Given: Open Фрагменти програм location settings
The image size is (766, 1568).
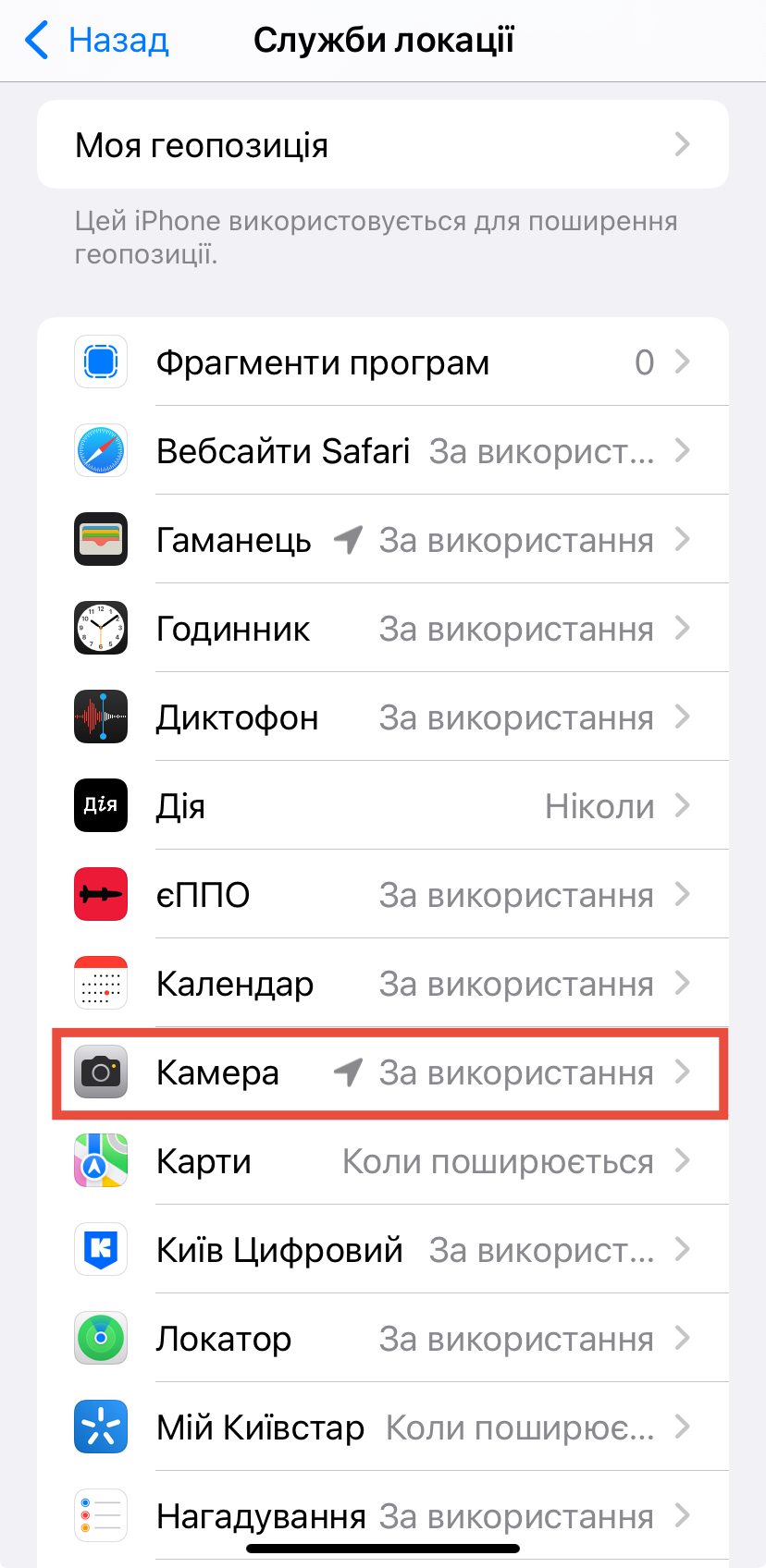Looking at the screenshot, I should pyautogui.click(x=383, y=361).
